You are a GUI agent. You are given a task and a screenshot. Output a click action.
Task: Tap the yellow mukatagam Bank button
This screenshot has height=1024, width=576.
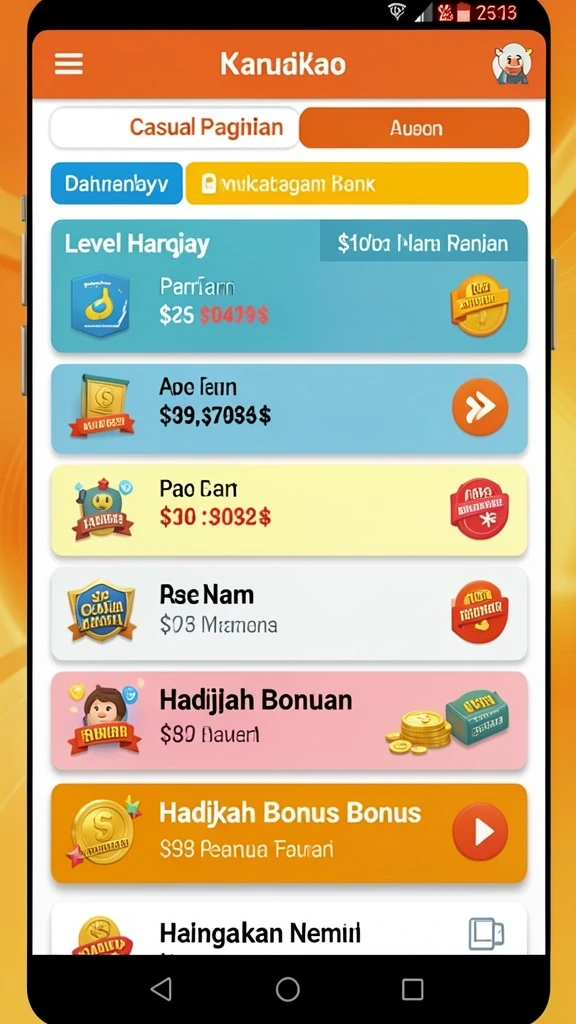pos(357,184)
